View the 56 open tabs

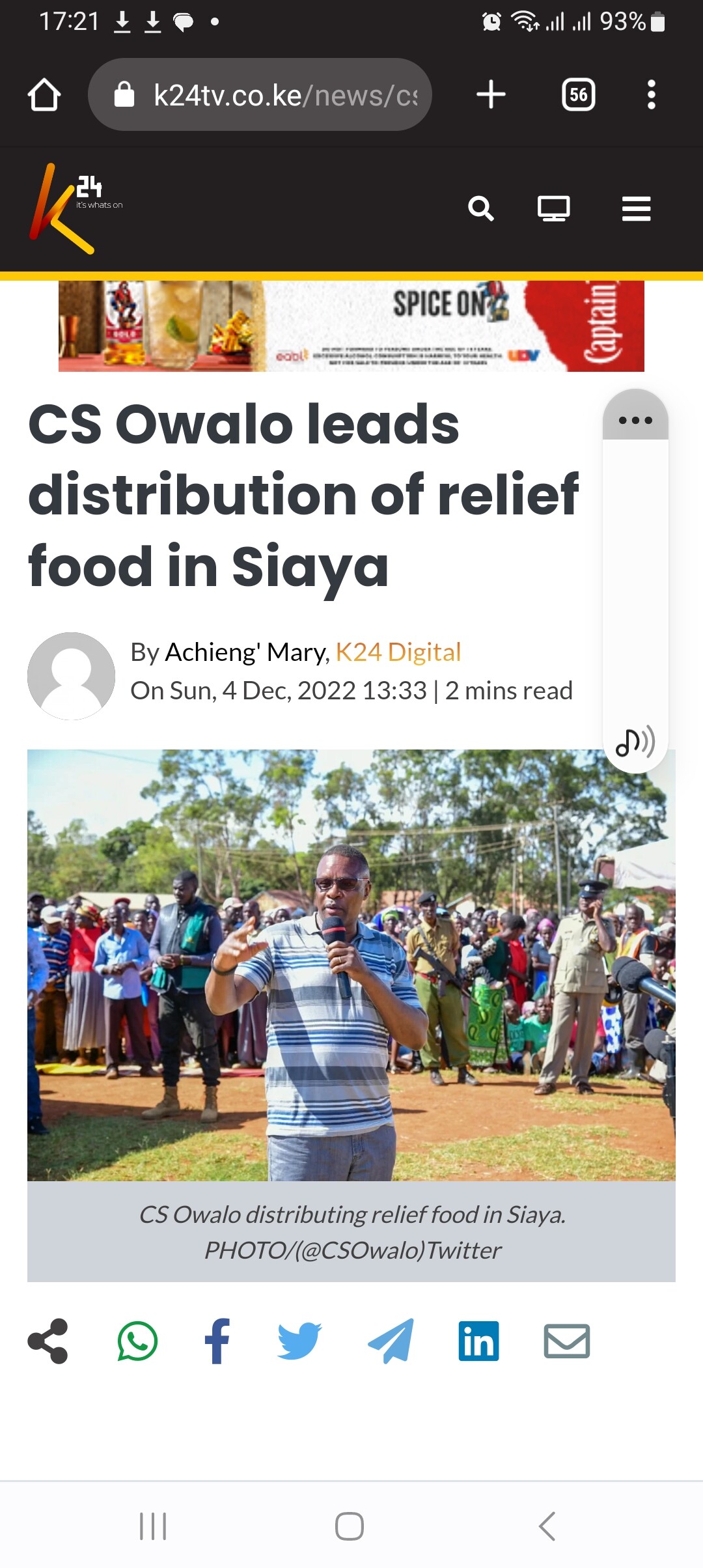[578, 95]
